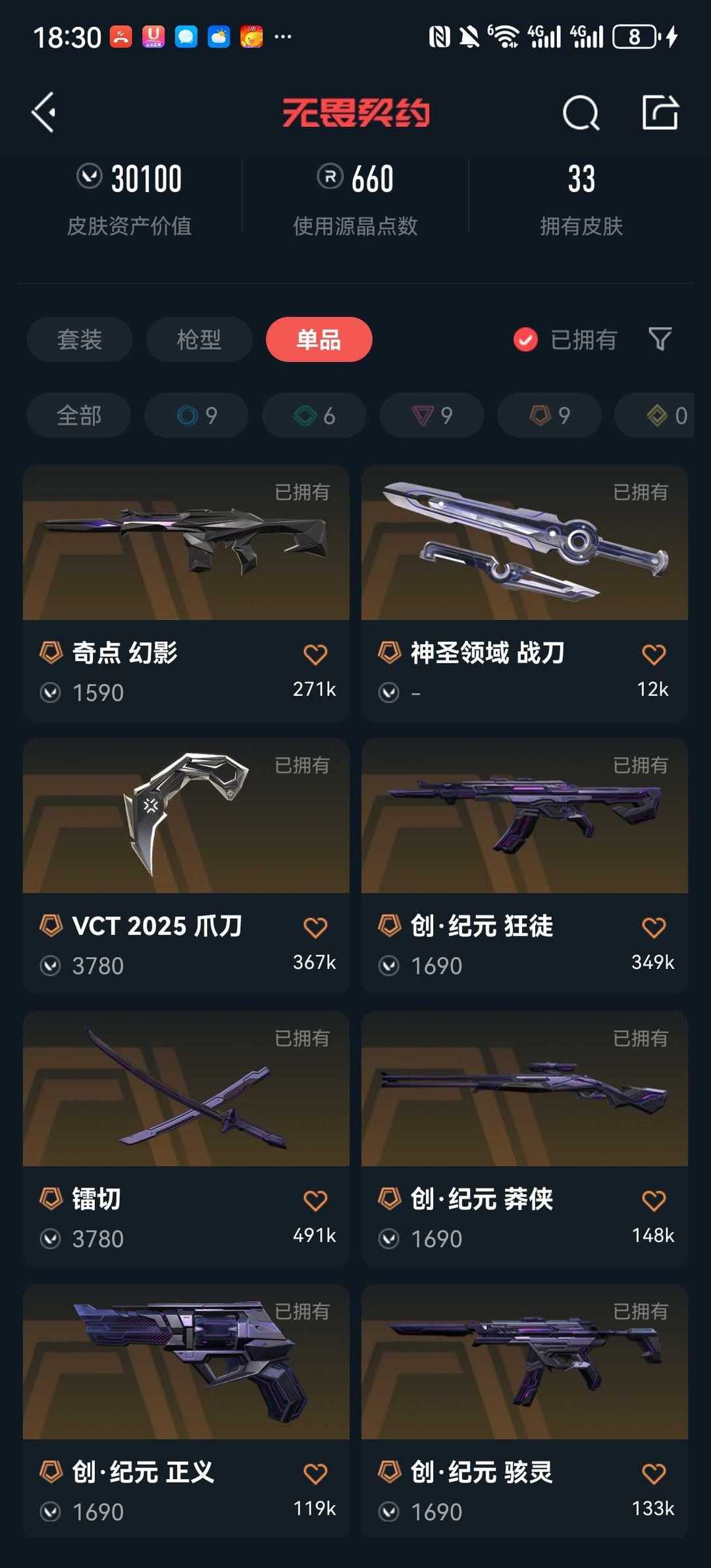
Task: Select the orange pentagon filter showing 9
Action: [x=549, y=415]
